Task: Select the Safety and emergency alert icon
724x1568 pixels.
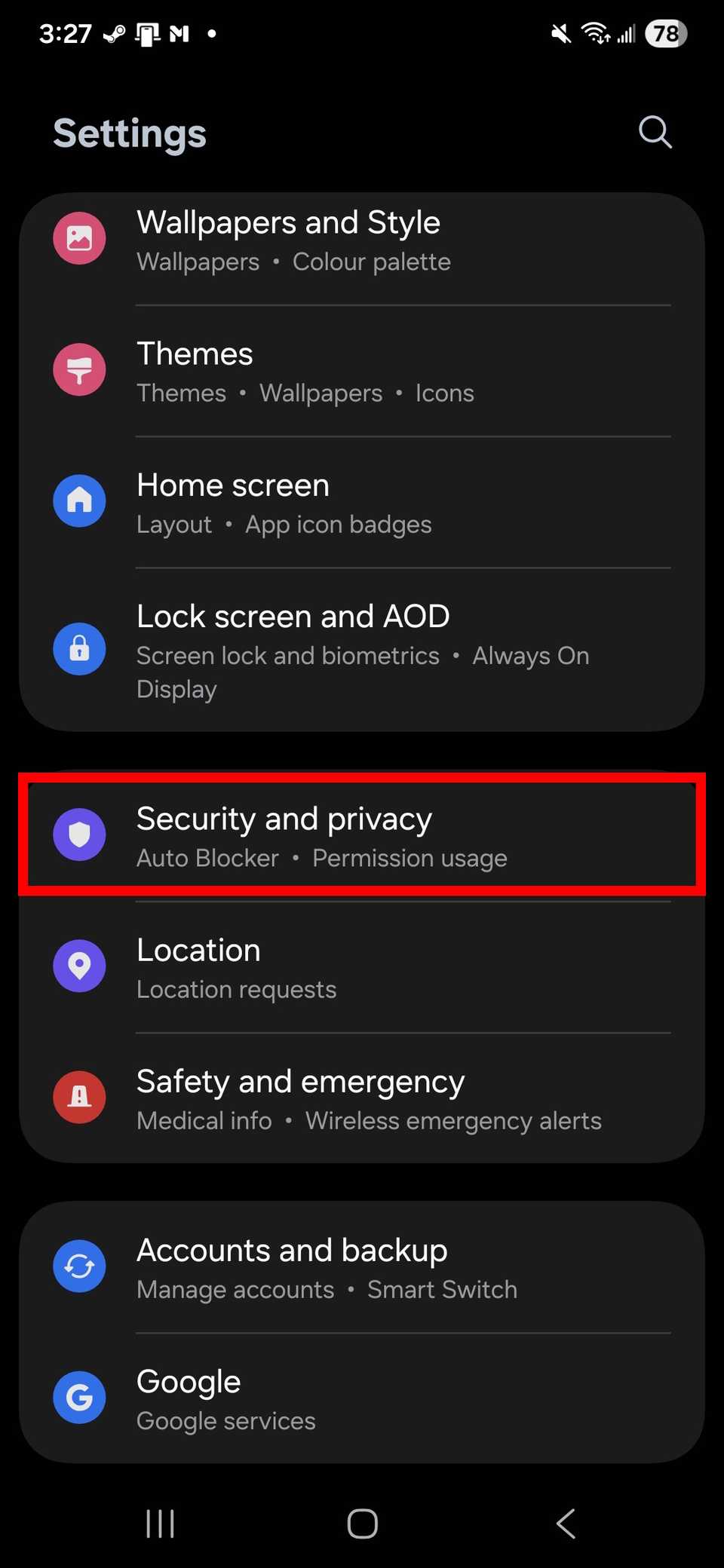Action: point(79,1097)
